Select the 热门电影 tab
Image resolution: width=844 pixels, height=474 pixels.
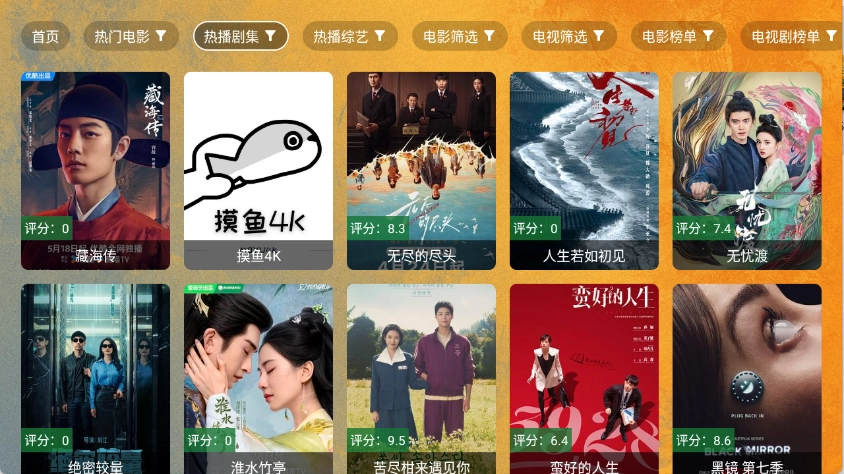click(x=130, y=37)
